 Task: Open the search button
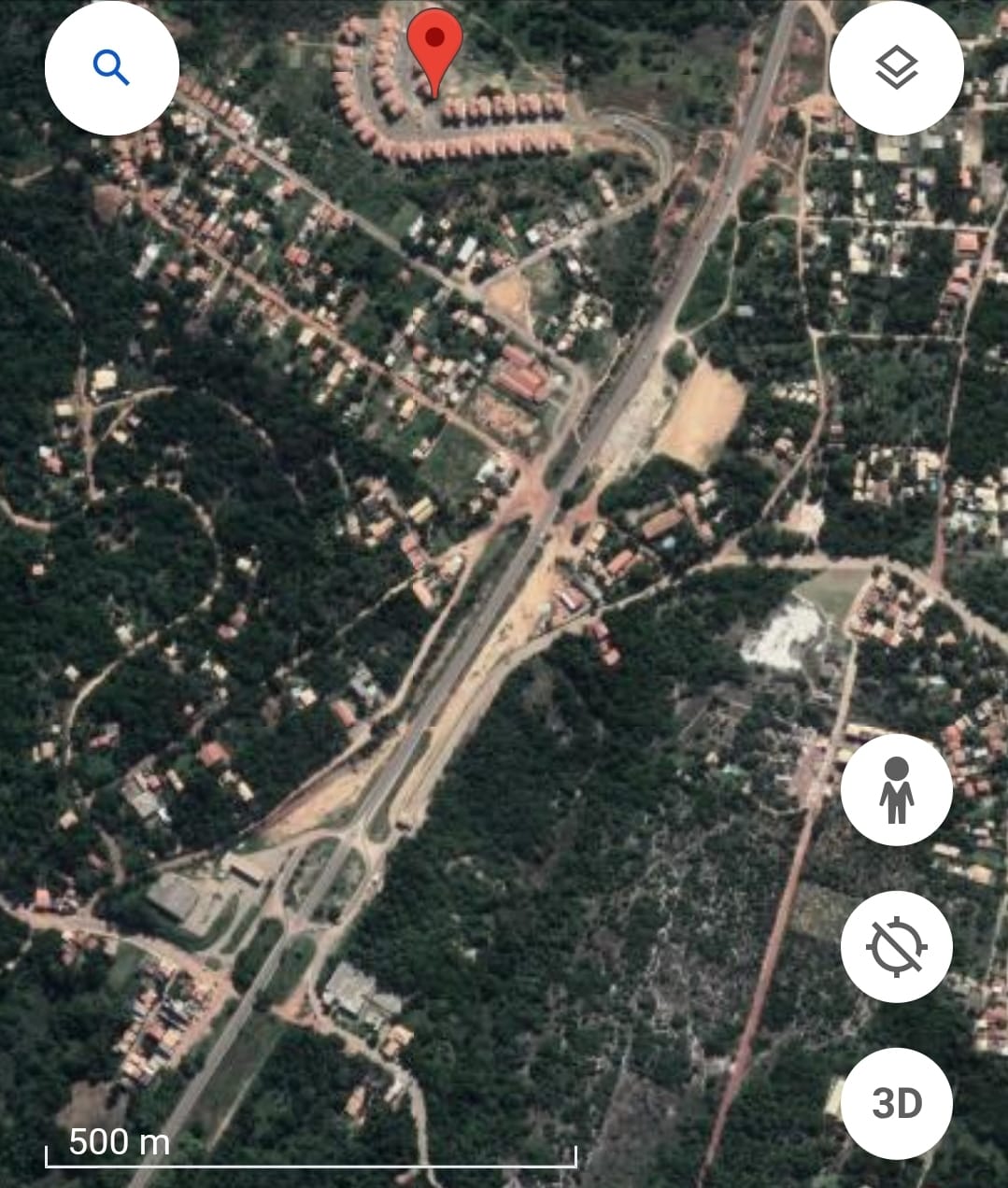point(111,68)
